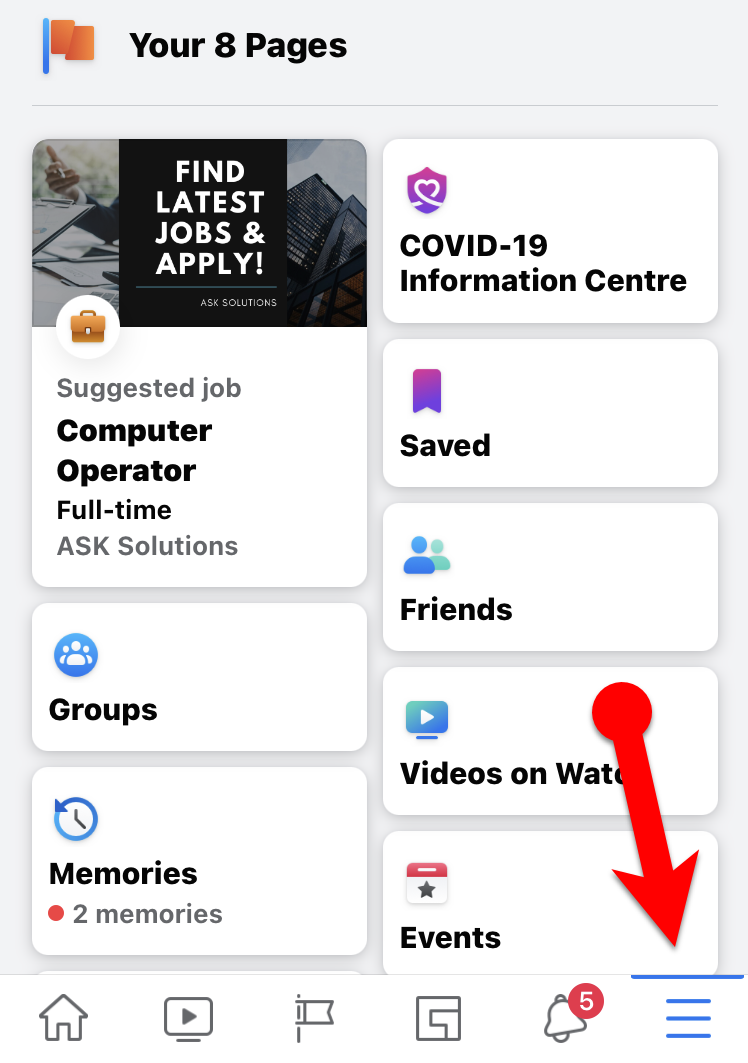The width and height of the screenshot is (748, 1063).
Task: Open the notifications bell
Action: point(566,1019)
